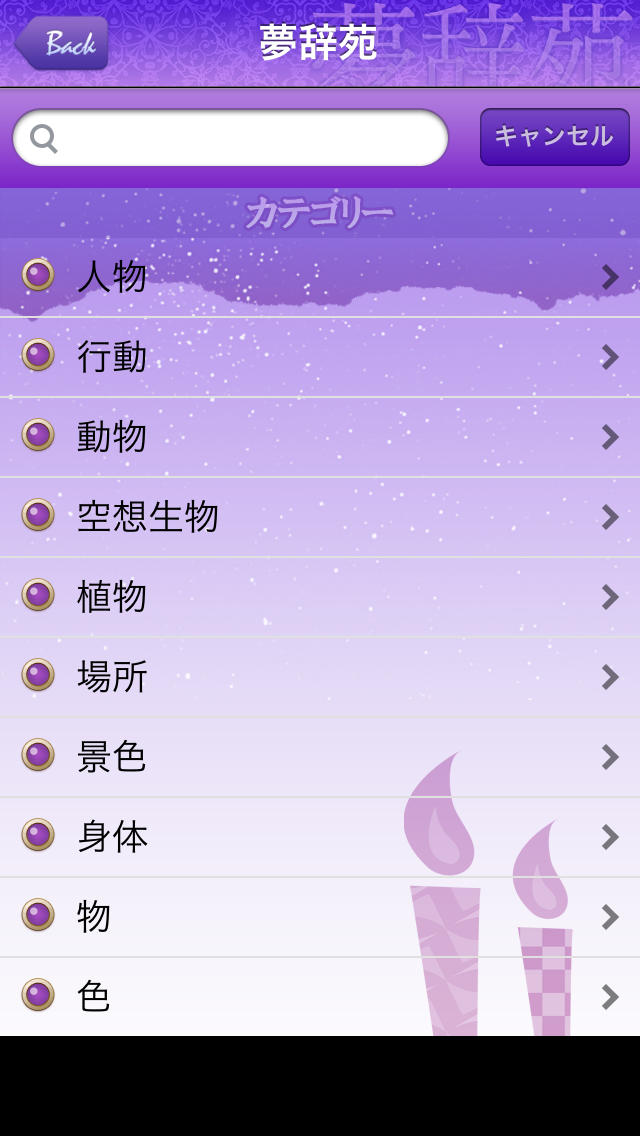Screen dimensions: 640x1136
Task: Enter the 物 category
Action: pyautogui.click(x=320, y=917)
